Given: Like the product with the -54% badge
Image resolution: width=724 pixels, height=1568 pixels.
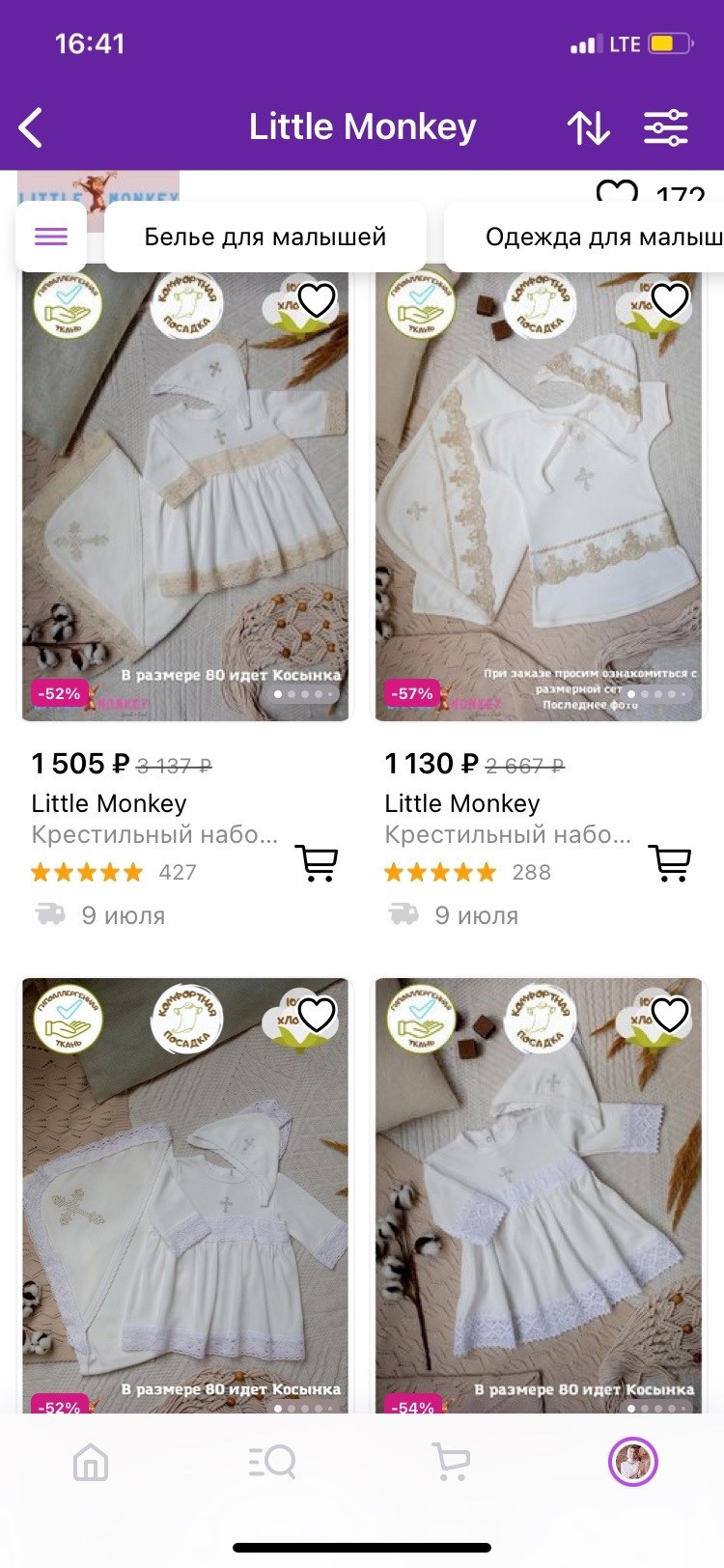Looking at the screenshot, I should [670, 1015].
